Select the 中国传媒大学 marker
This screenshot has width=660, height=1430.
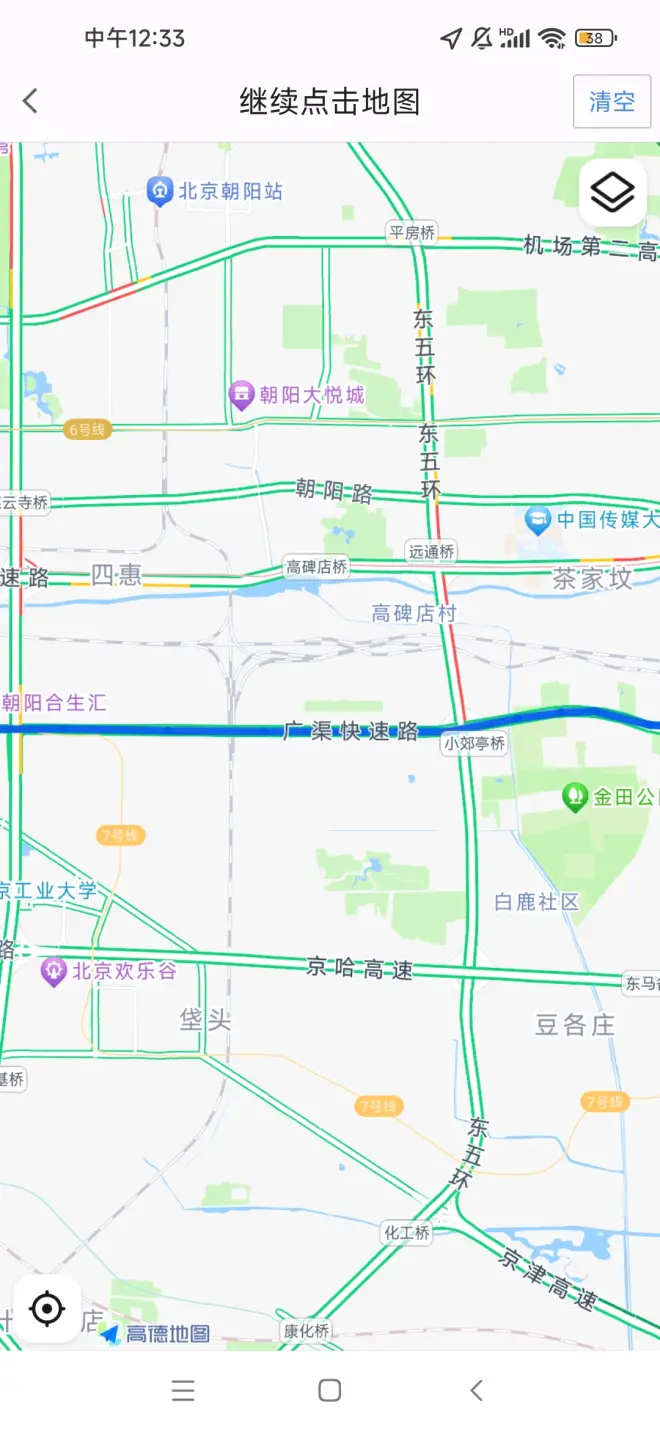point(539,519)
